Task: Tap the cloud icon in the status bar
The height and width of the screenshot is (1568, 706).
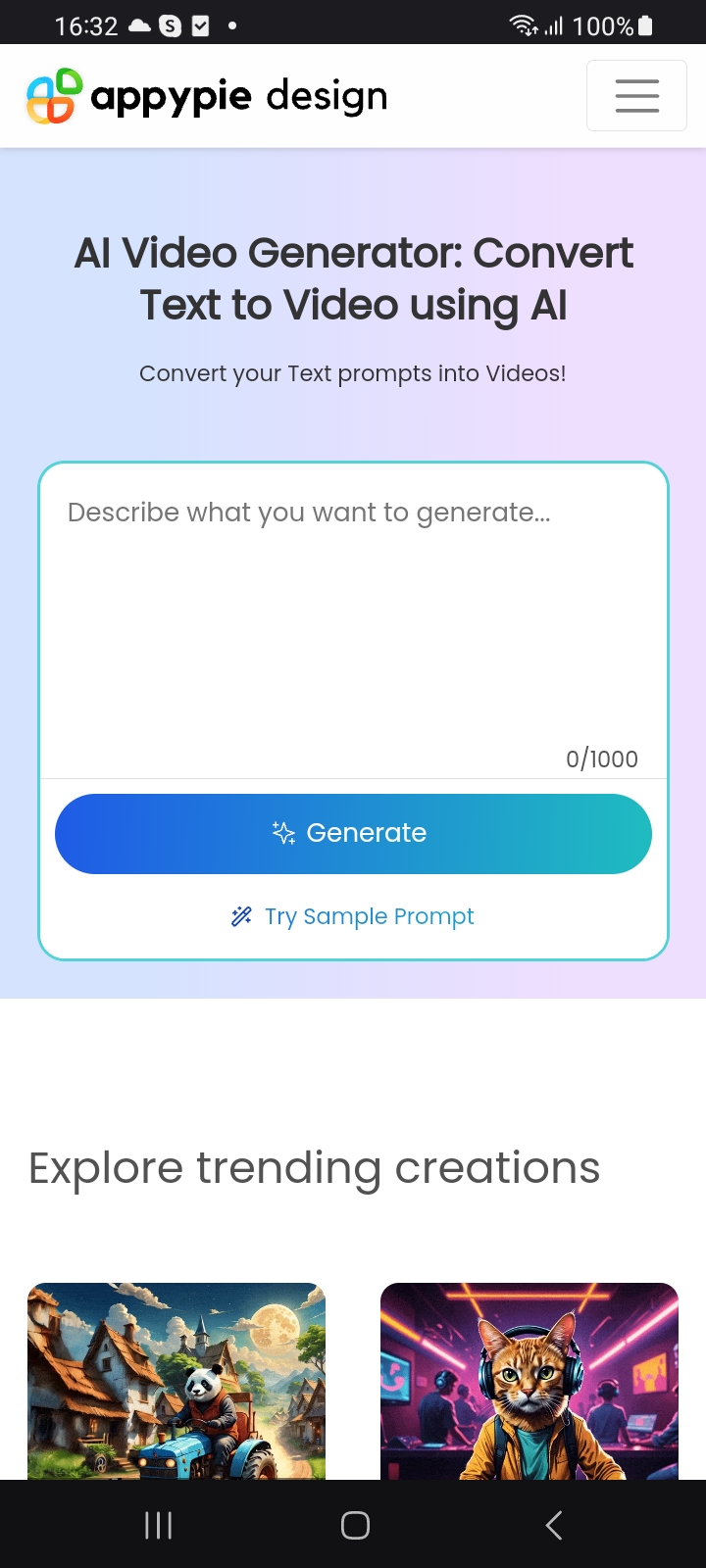Action: pyautogui.click(x=137, y=25)
